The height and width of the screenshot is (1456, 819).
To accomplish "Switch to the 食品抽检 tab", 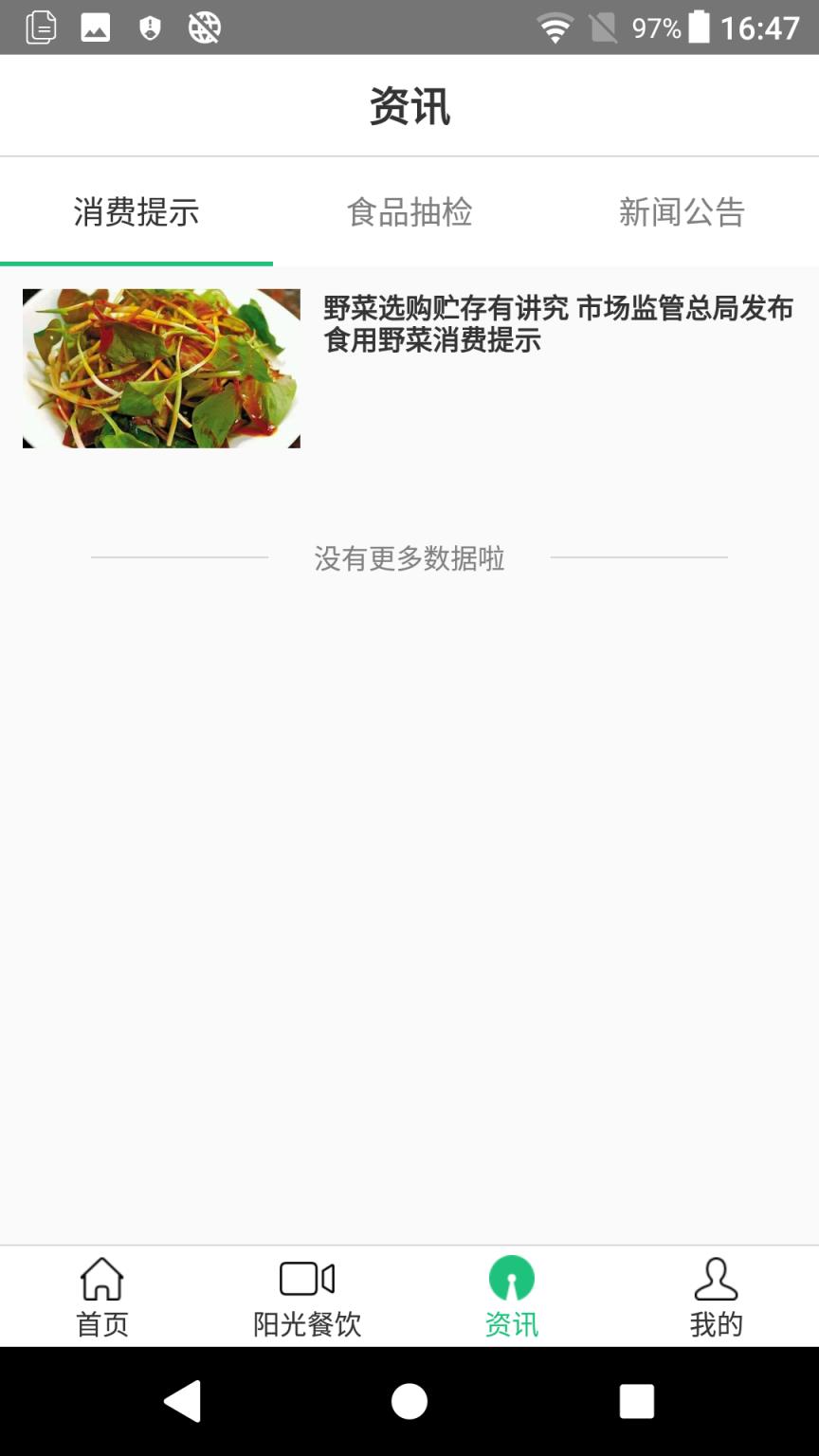I will [x=408, y=212].
